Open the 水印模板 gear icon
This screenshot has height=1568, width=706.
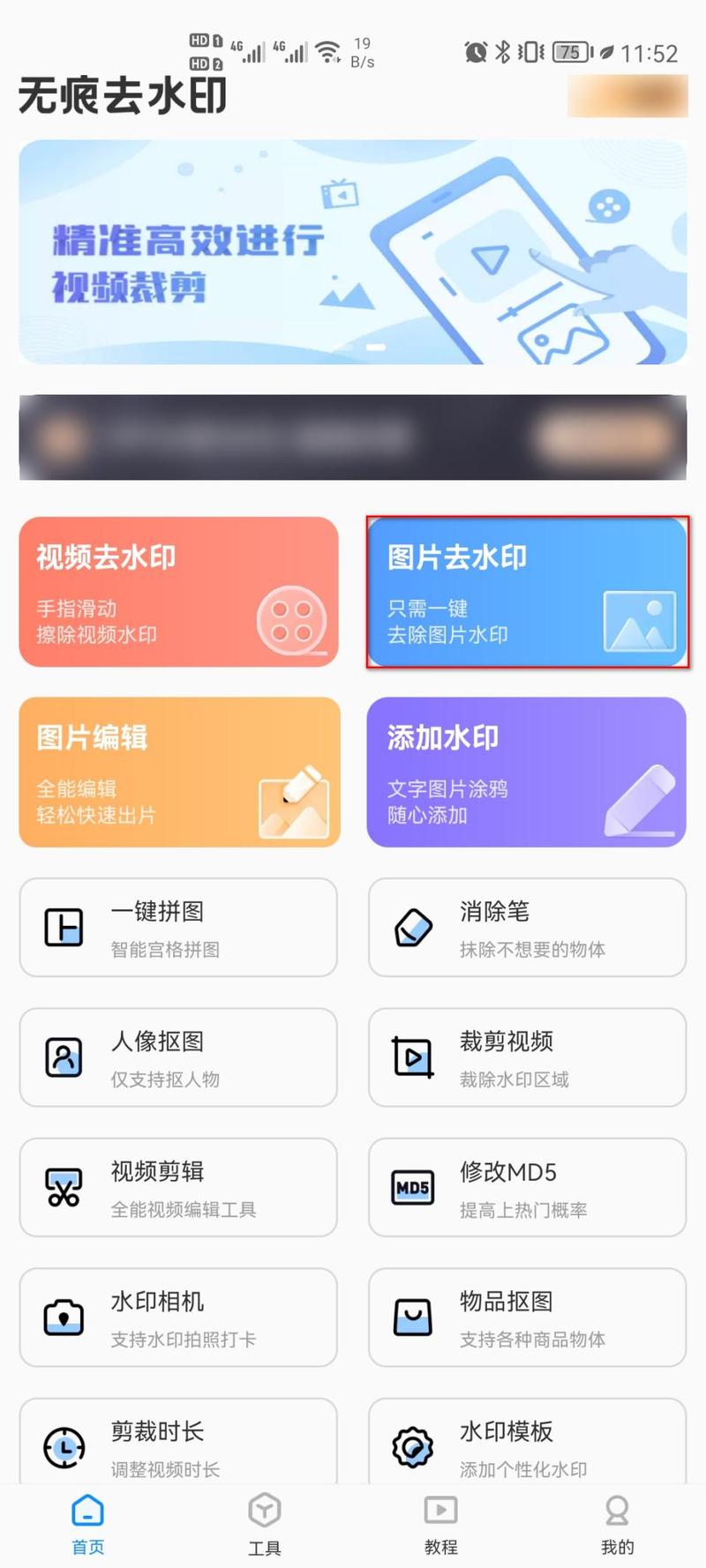412,1446
